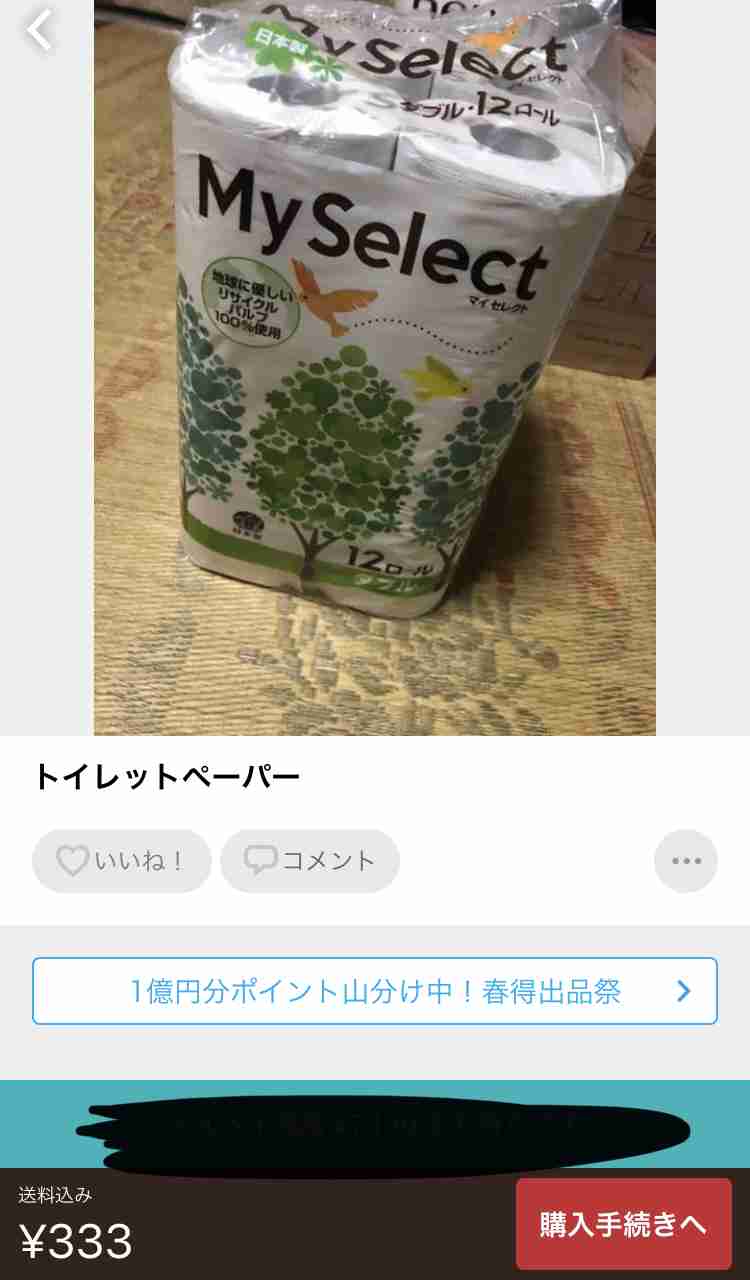Open the コメント comments button
This screenshot has width=750, height=1280.
coord(310,861)
